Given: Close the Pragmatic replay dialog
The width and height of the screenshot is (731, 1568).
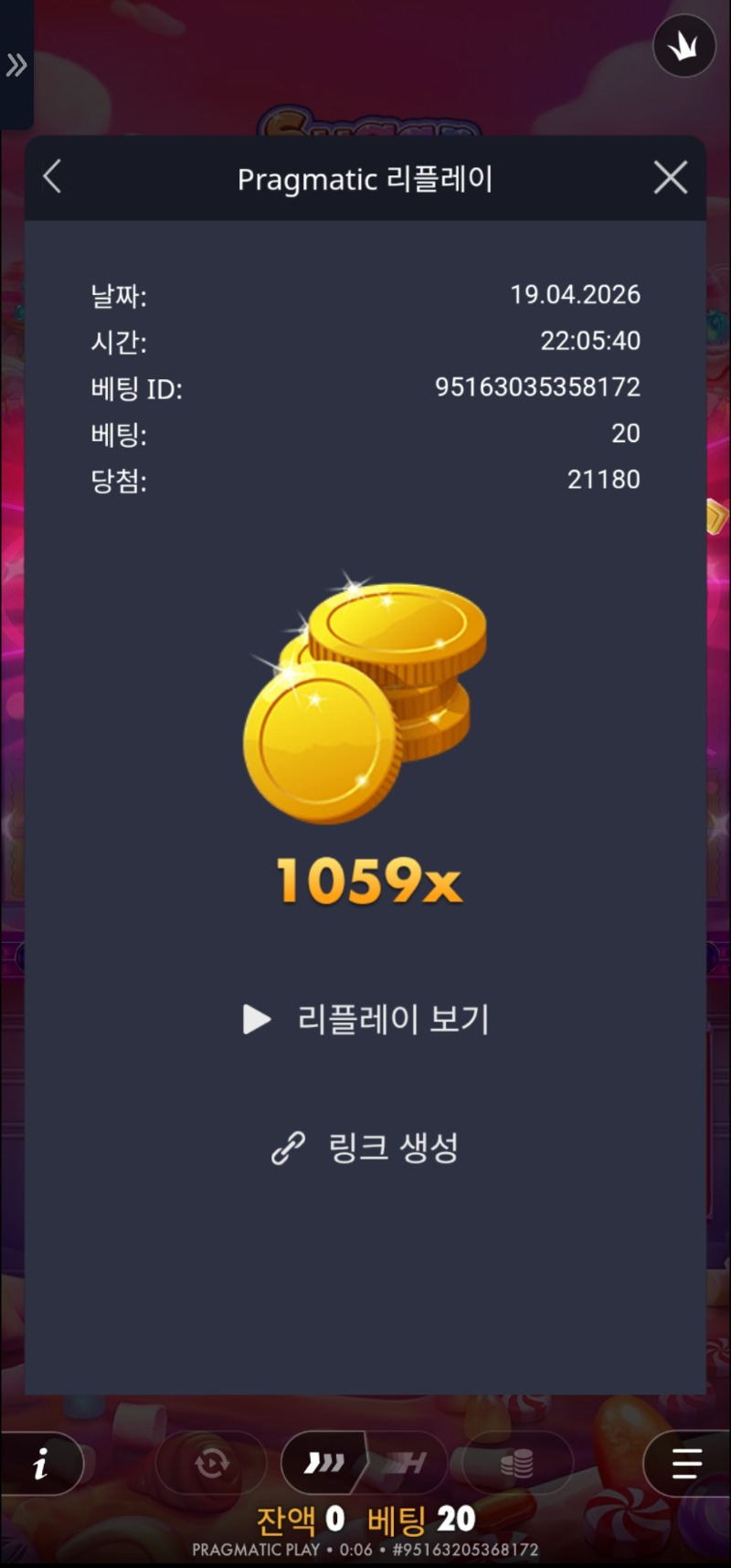Looking at the screenshot, I should click(671, 177).
